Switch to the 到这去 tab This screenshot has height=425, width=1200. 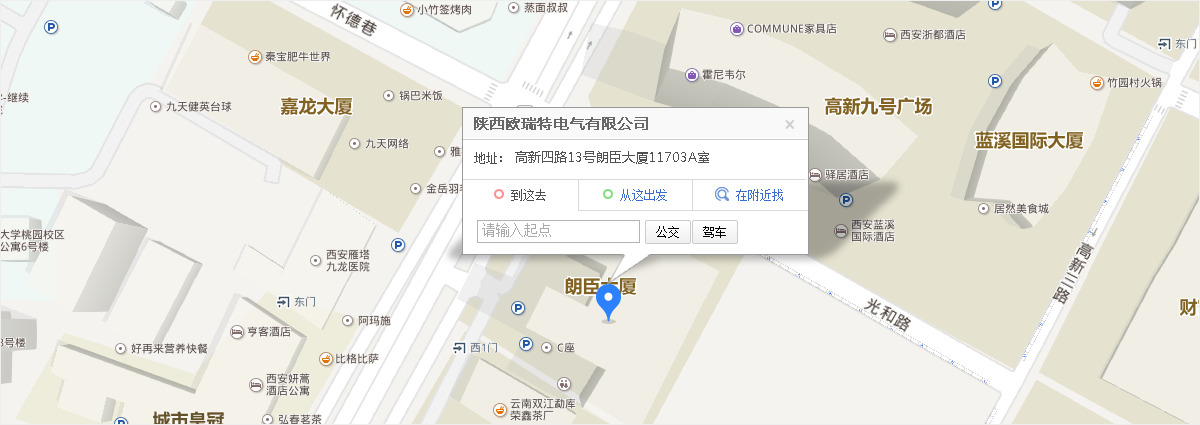[521, 196]
